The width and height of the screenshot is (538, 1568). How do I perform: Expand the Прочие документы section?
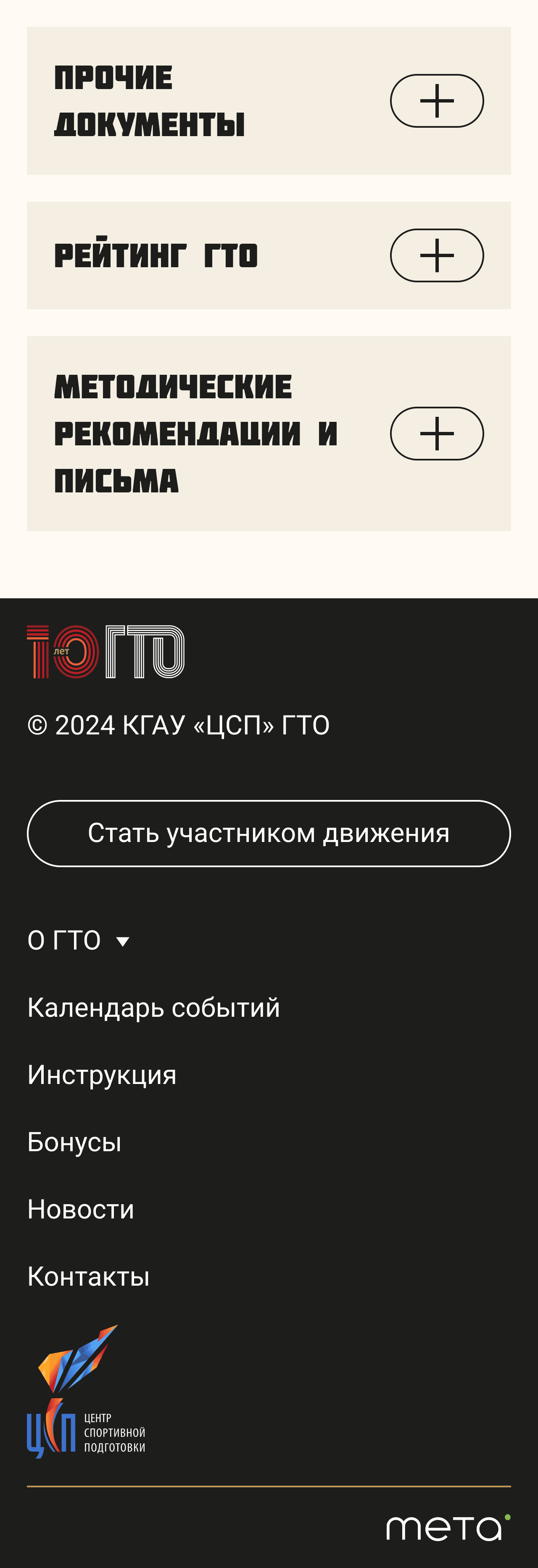coord(436,101)
